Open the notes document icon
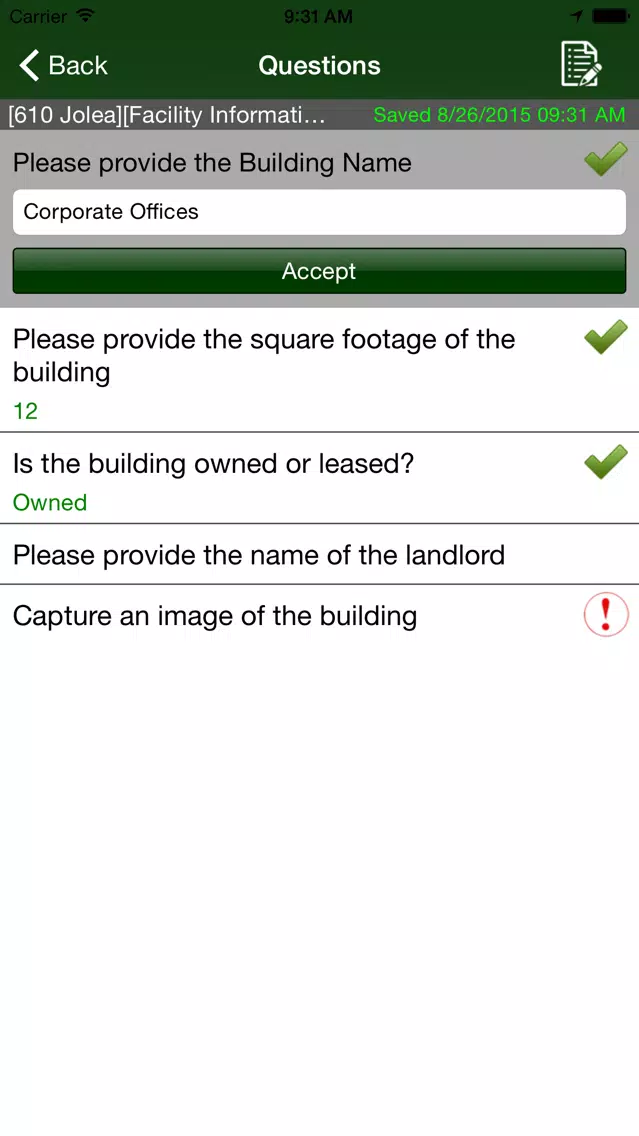Viewport: 639px width, 1136px height. (x=581, y=64)
